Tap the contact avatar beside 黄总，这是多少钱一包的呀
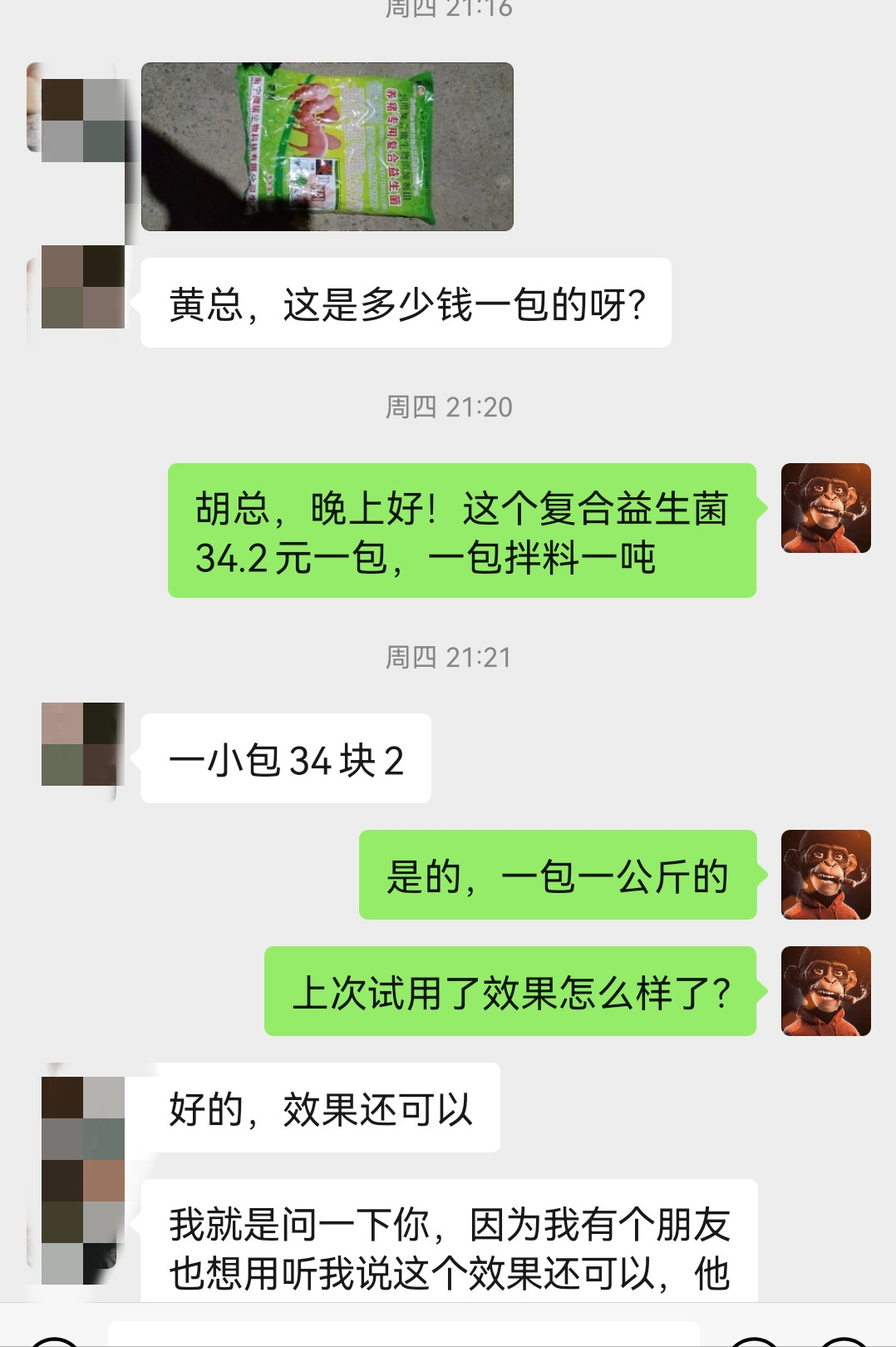Screen dimensions: 896x1347 [x=81, y=288]
